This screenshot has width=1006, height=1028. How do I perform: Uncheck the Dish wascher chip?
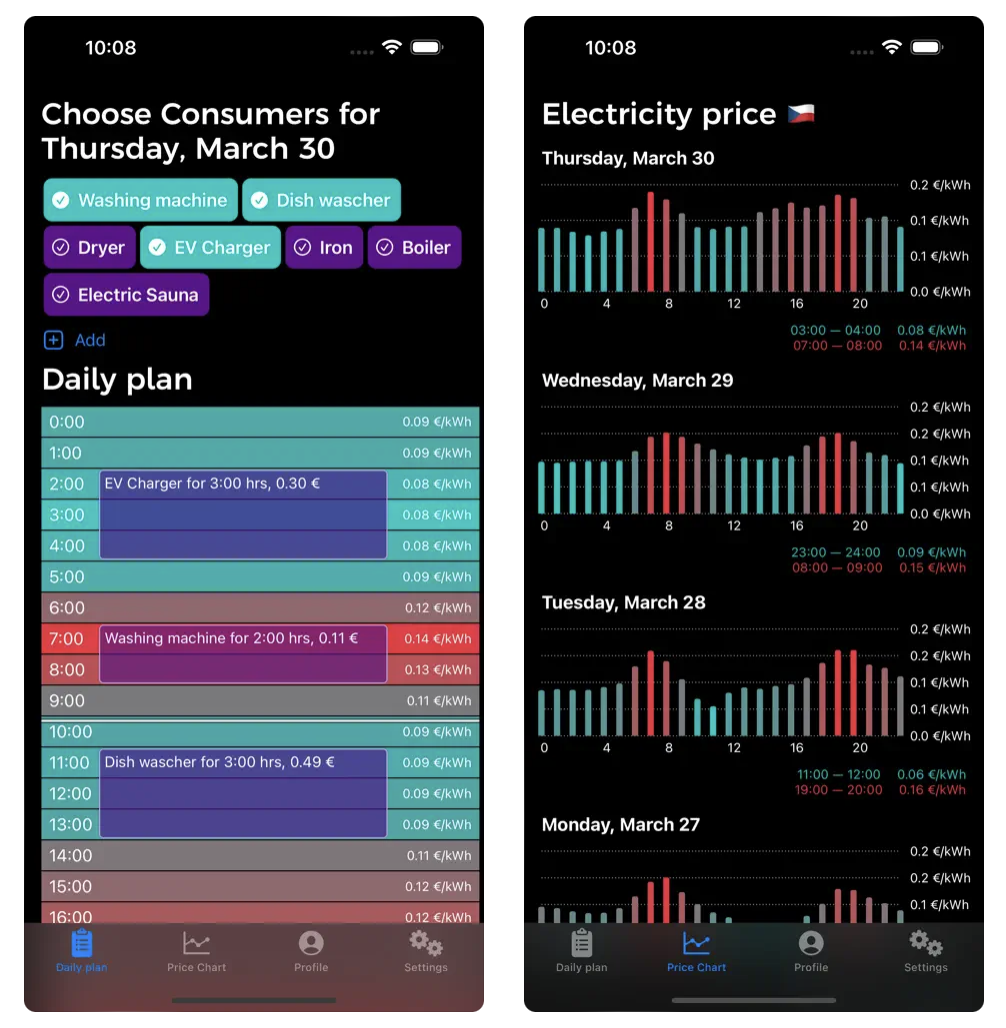click(x=321, y=200)
